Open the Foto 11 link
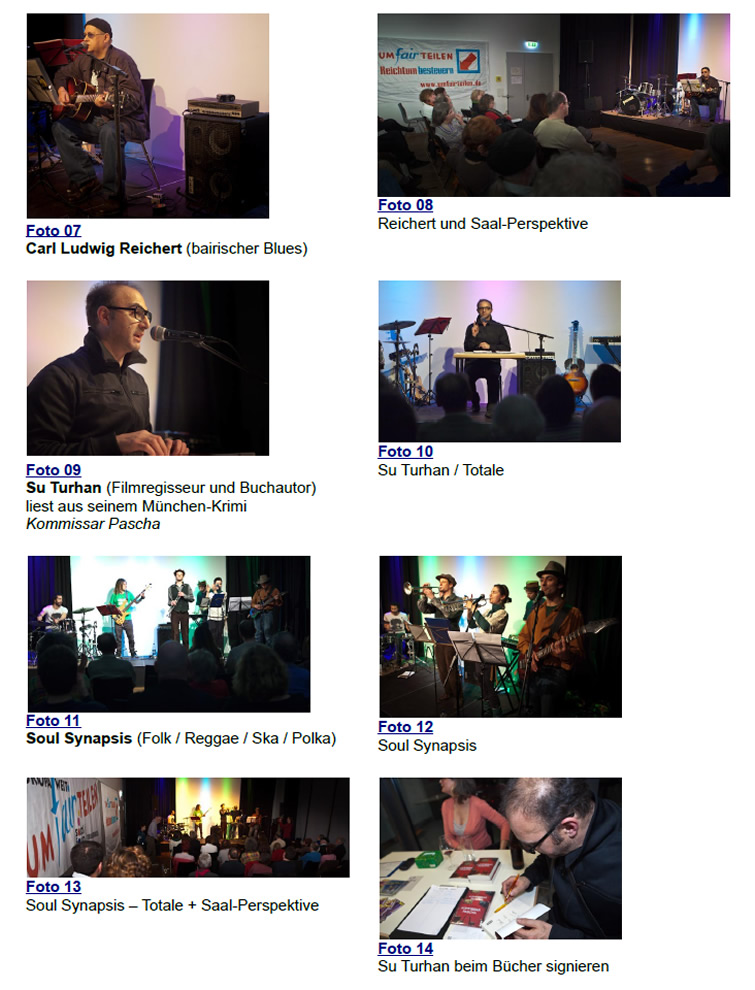The height and width of the screenshot is (990, 755). click(x=53, y=721)
